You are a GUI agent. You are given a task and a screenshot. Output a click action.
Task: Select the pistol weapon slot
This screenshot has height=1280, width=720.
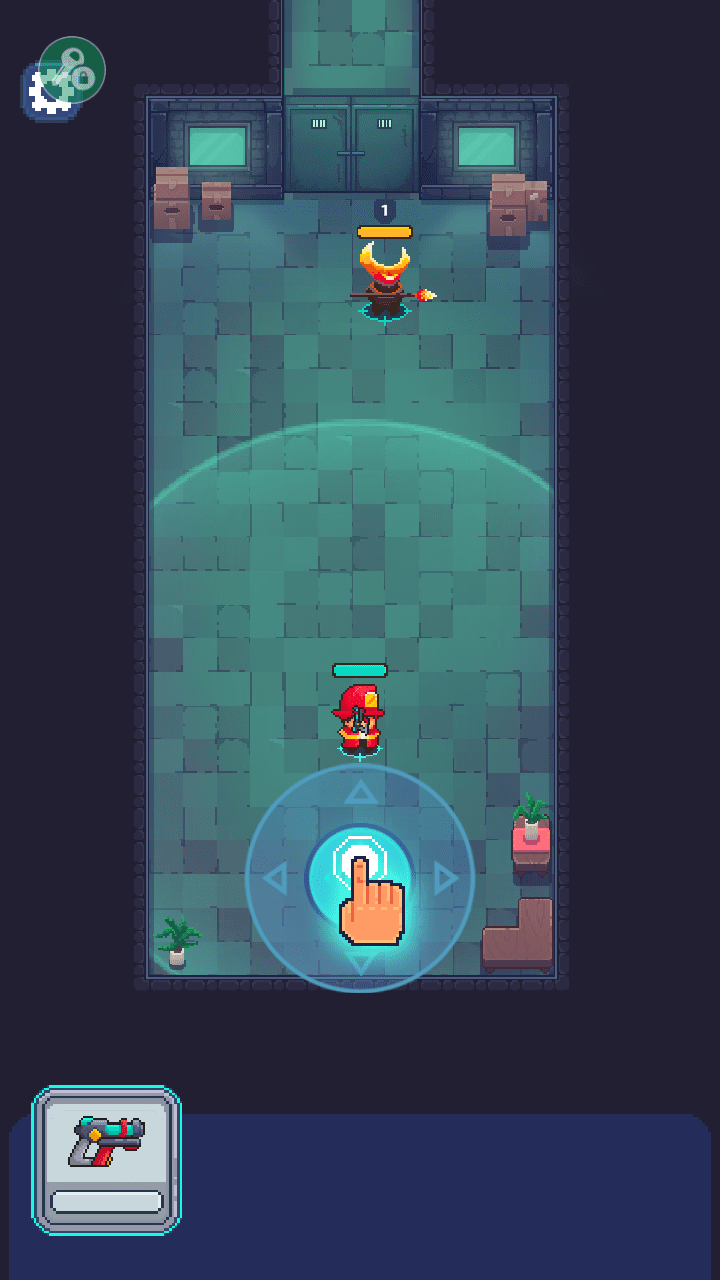pyautogui.click(x=106, y=1160)
